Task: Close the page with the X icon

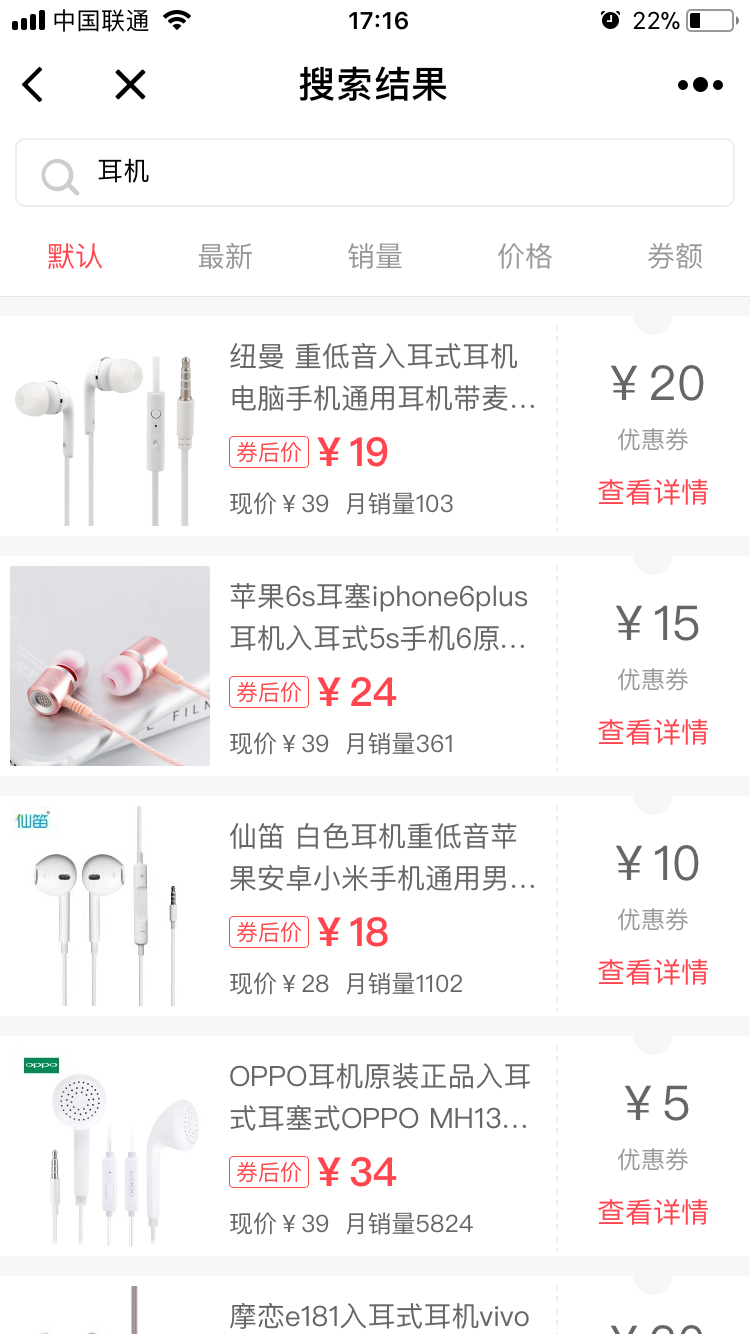Action: [130, 85]
